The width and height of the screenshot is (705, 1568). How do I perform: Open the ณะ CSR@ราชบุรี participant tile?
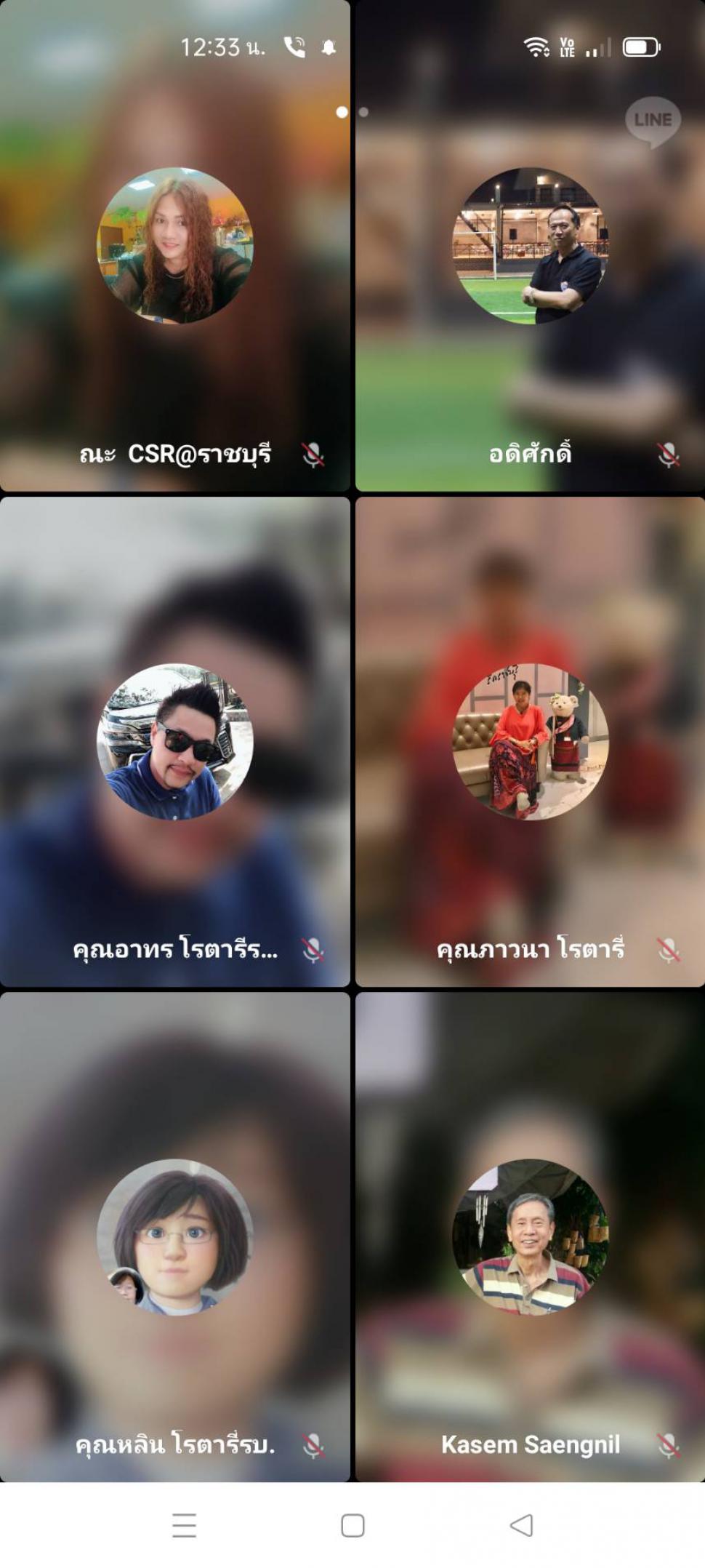[175, 246]
